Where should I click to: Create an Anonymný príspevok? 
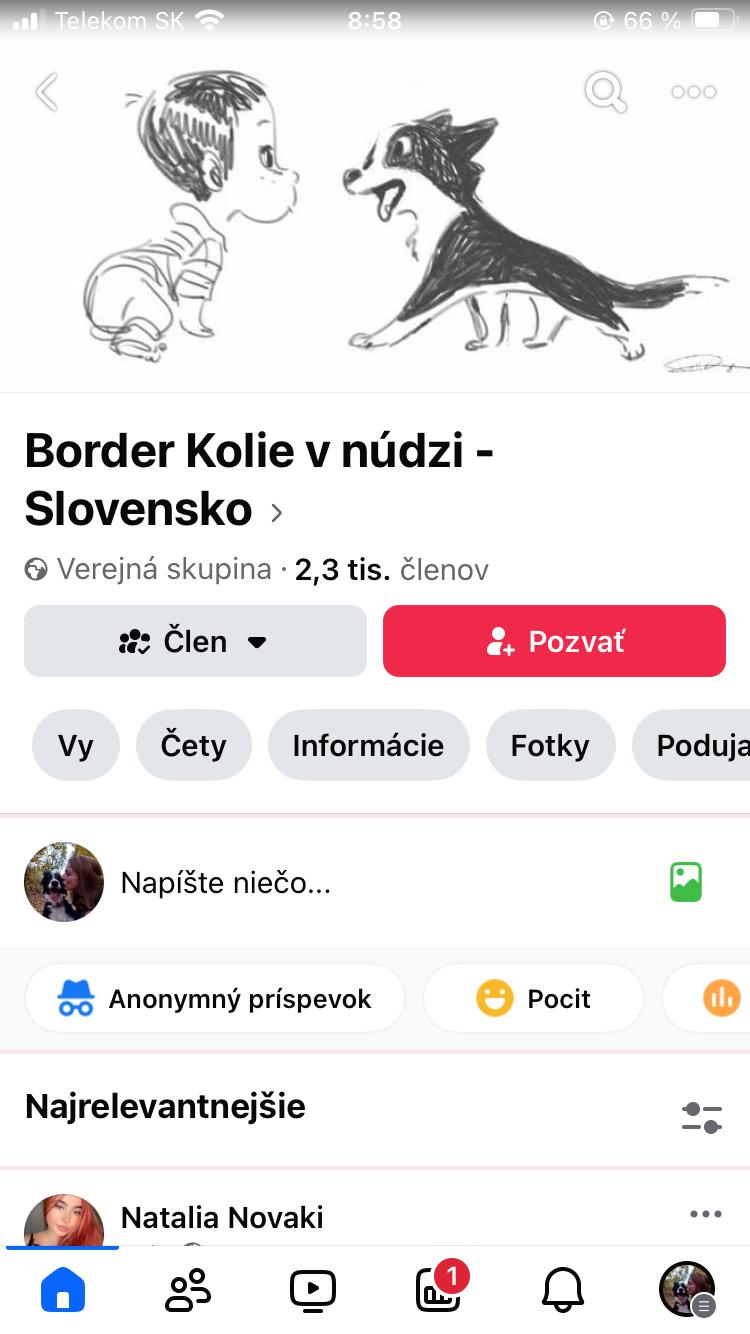[x=215, y=998]
